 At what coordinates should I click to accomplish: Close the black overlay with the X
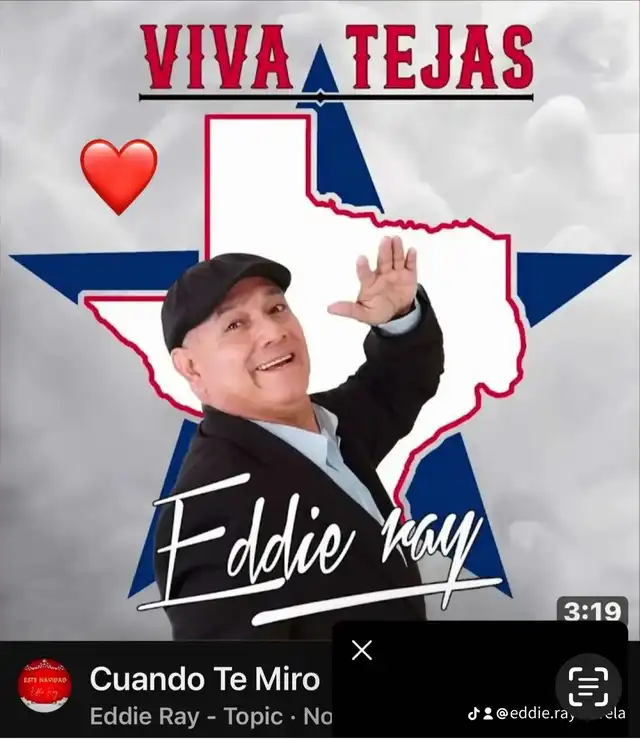(362, 651)
